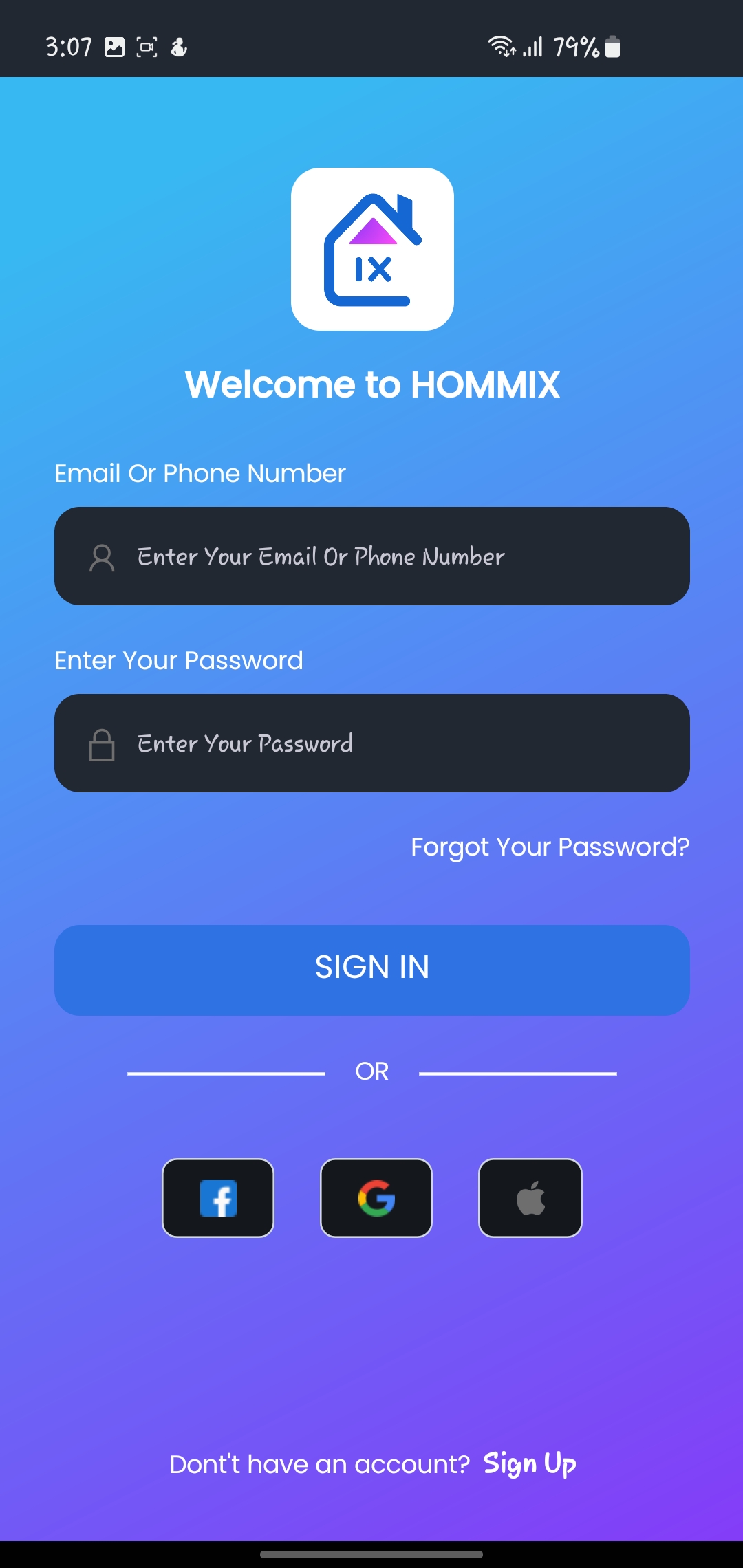Screen dimensions: 743x1568
Task: Click the person icon in the email field
Action: tap(102, 557)
